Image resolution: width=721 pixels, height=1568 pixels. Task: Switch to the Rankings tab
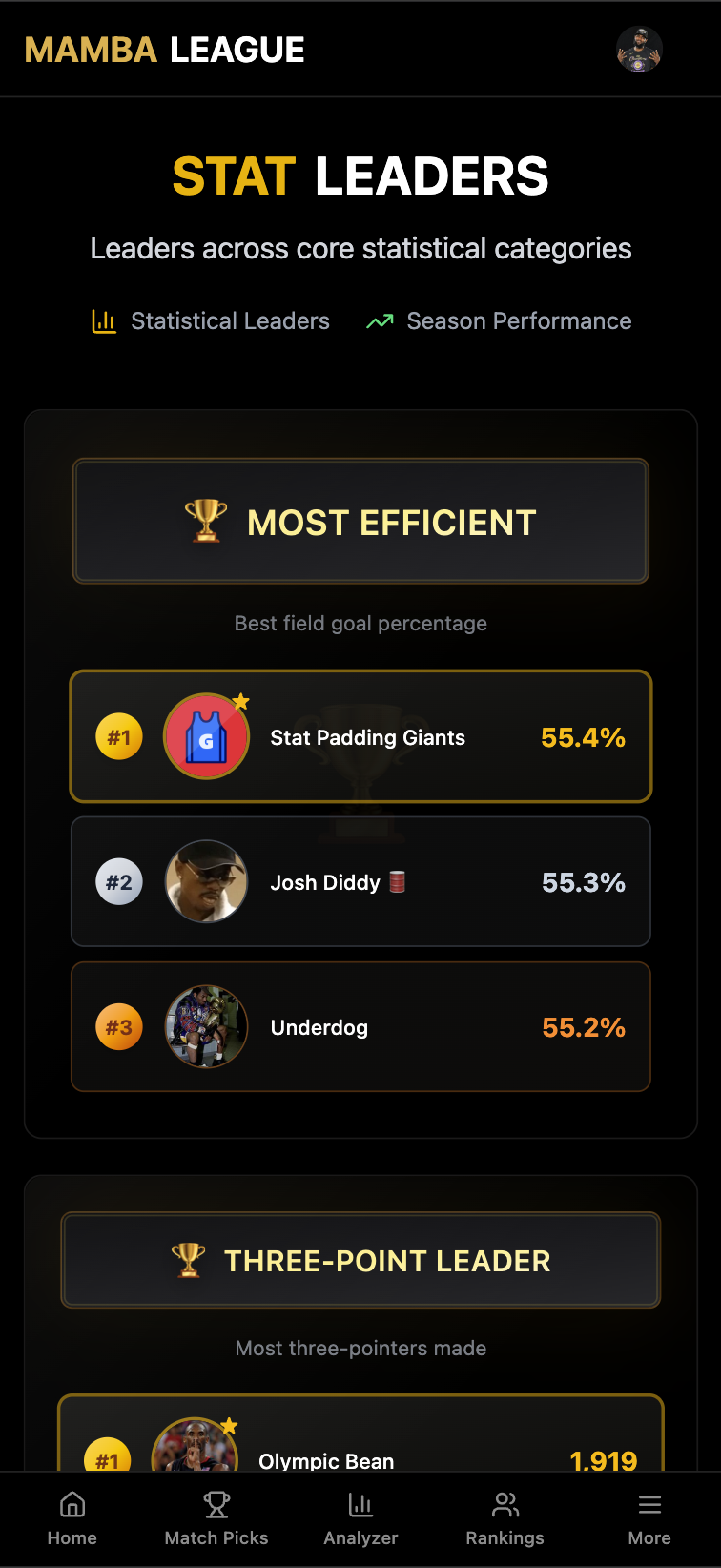click(505, 1518)
